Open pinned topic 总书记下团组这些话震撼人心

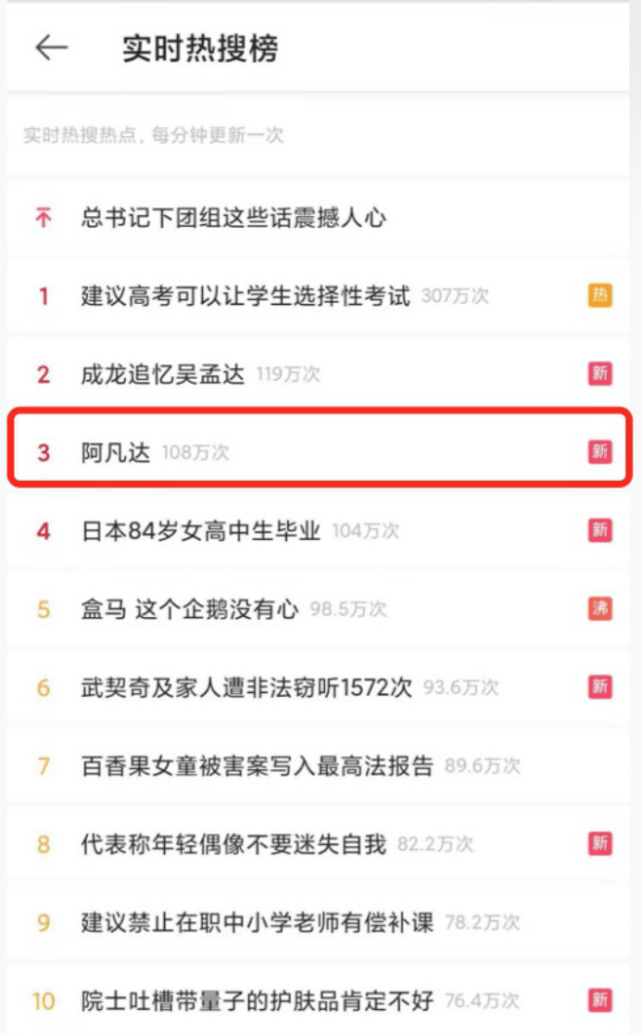(233, 218)
